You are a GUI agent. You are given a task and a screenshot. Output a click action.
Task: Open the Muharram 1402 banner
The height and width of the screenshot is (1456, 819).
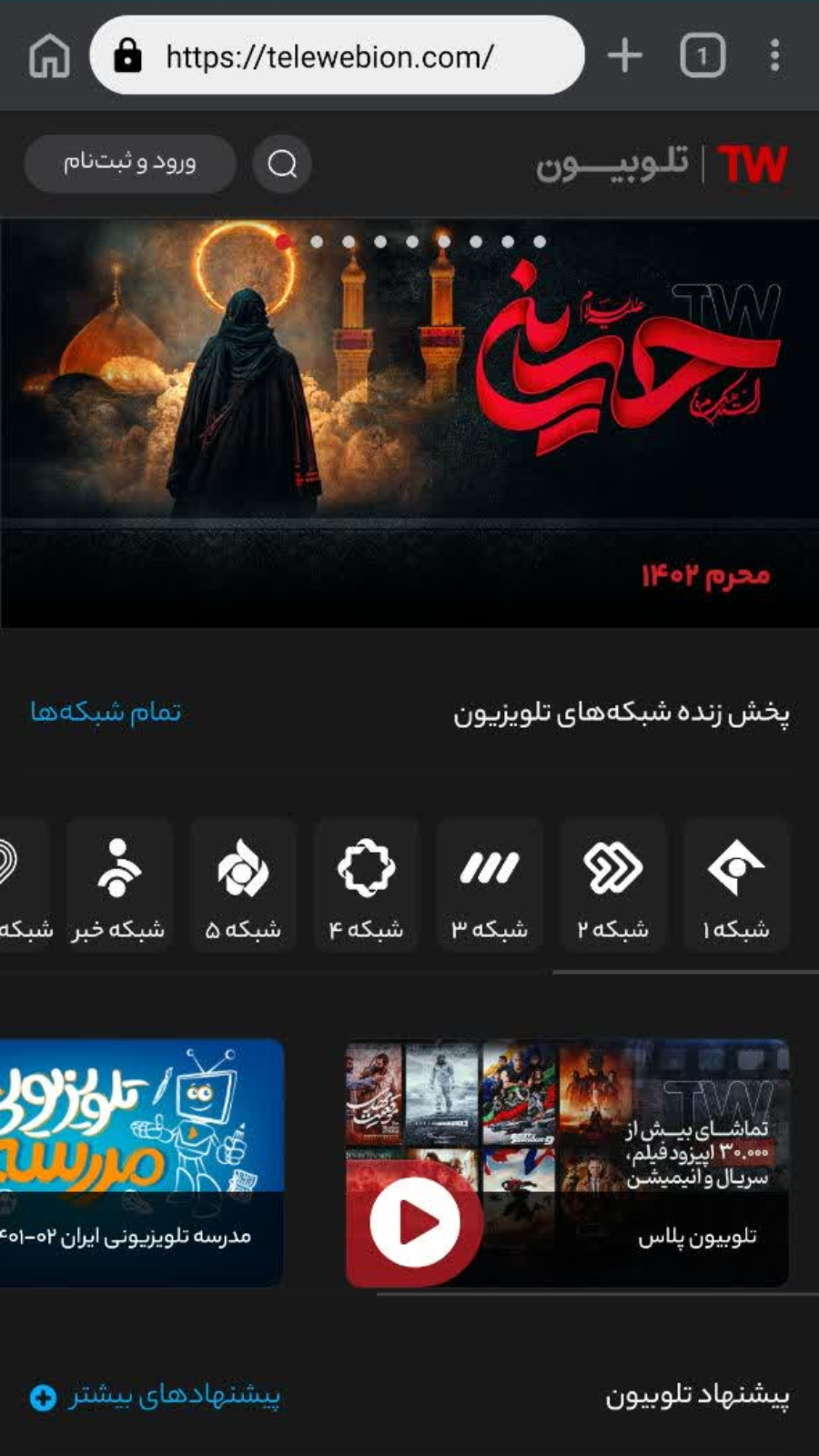click(409, 423)
